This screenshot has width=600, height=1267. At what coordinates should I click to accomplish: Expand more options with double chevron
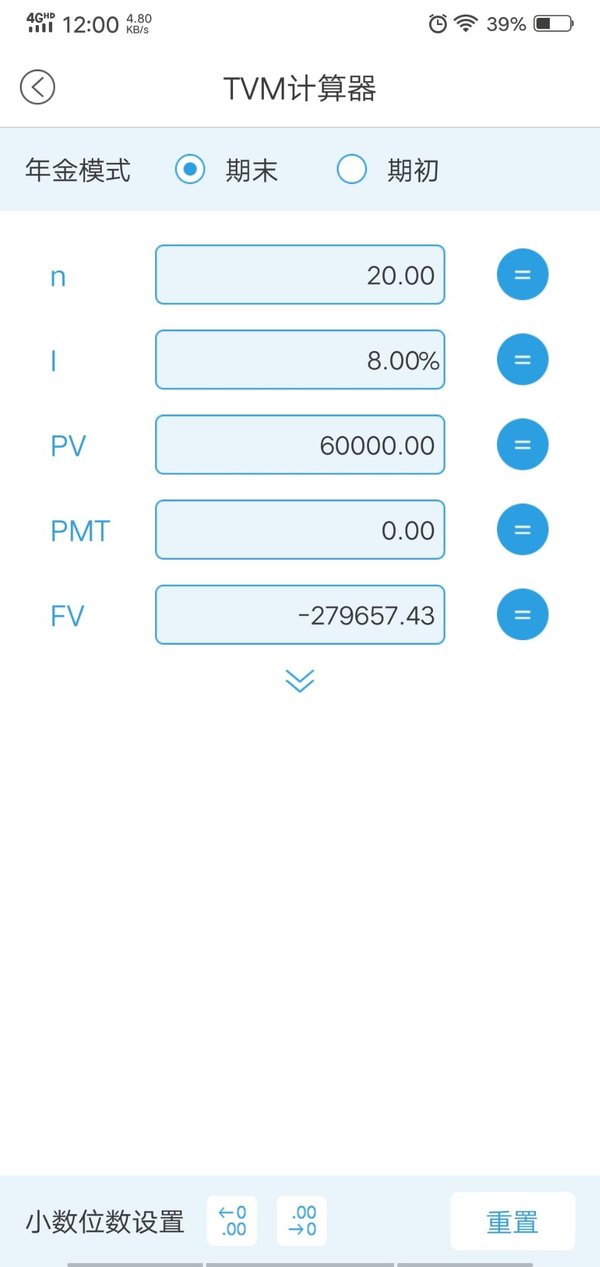coord(300,681)
